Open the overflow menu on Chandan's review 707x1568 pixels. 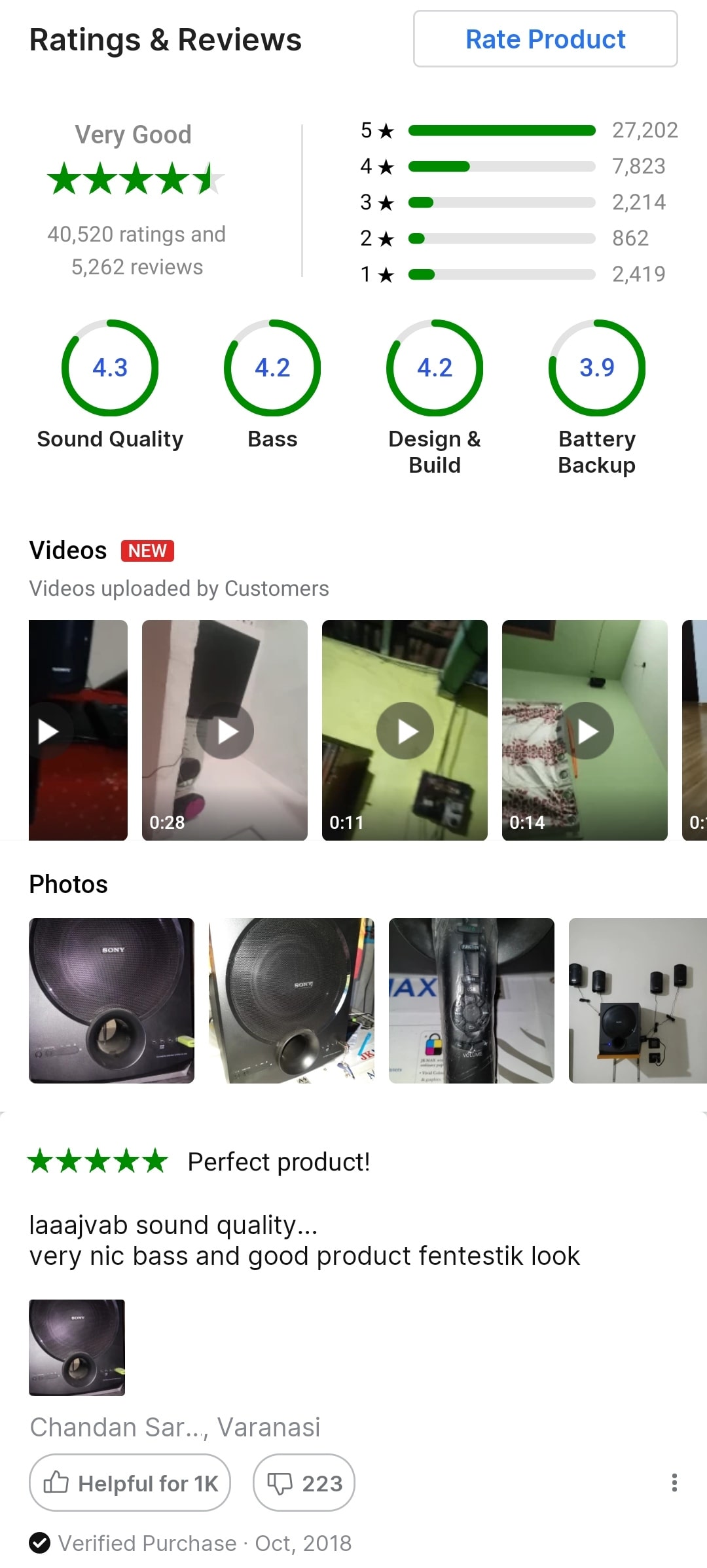pos(674,1483)
